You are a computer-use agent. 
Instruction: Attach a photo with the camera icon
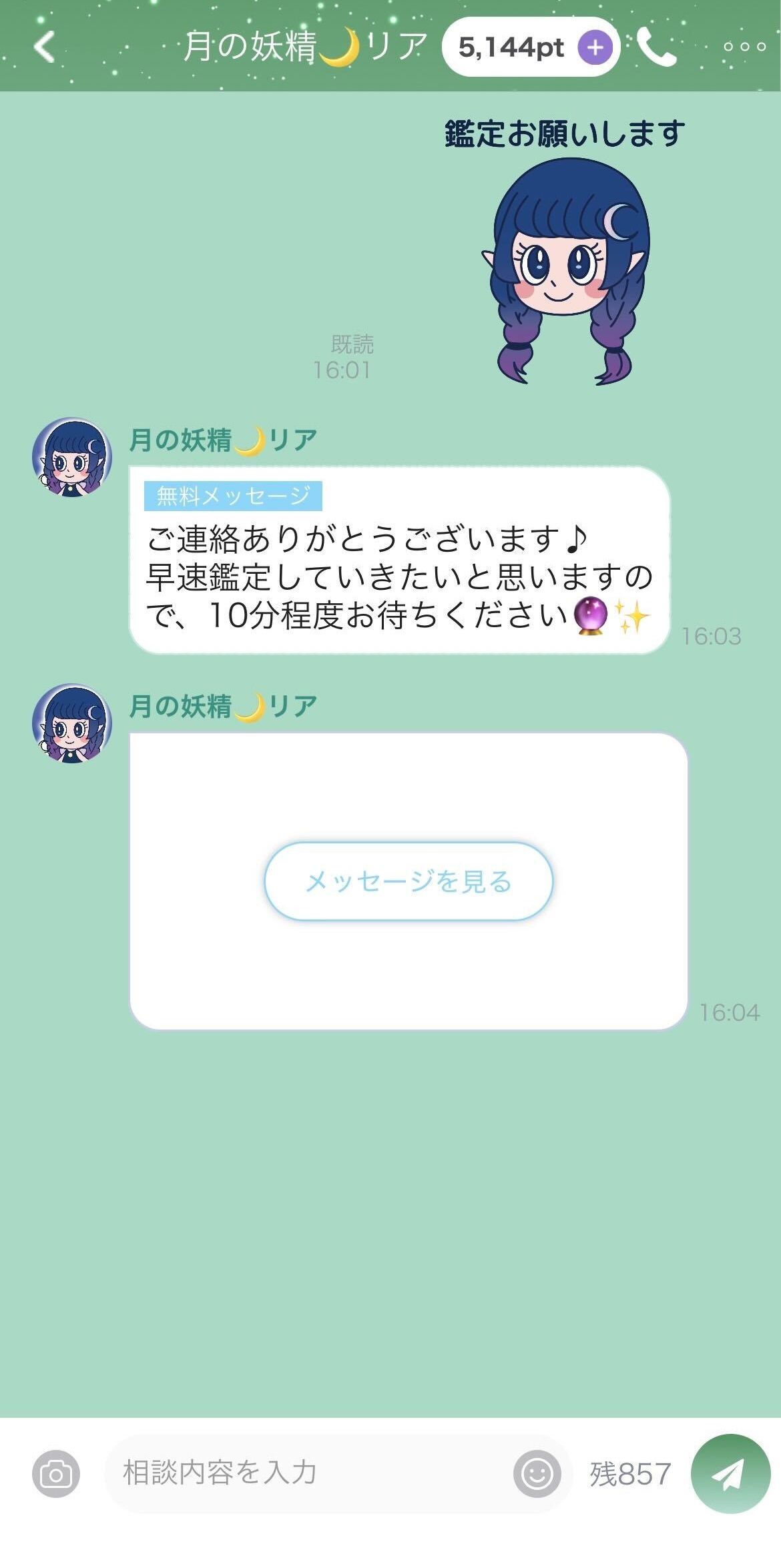(56, 1474)
